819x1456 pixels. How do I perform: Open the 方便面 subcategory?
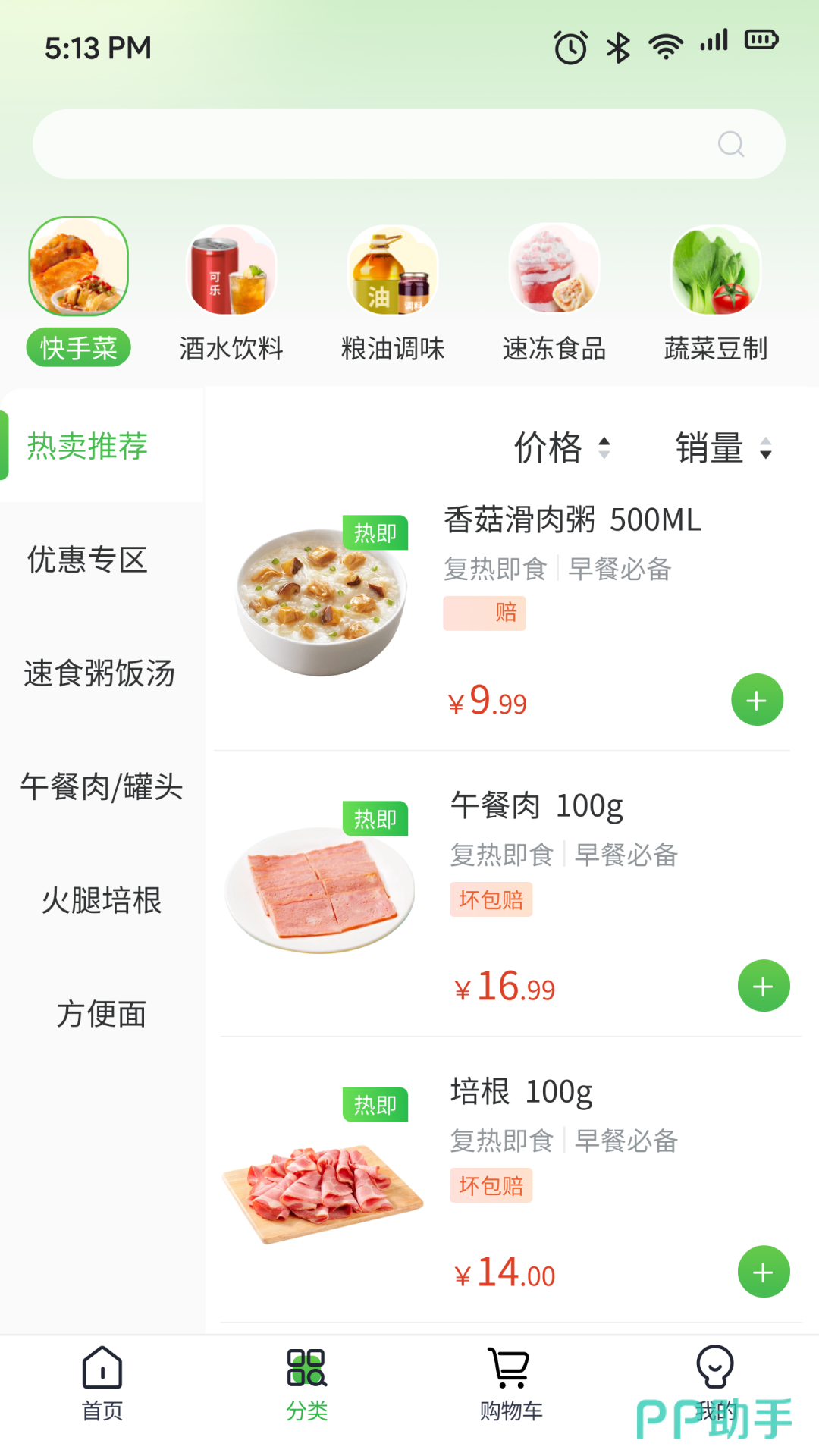(x=102, y=1014)
